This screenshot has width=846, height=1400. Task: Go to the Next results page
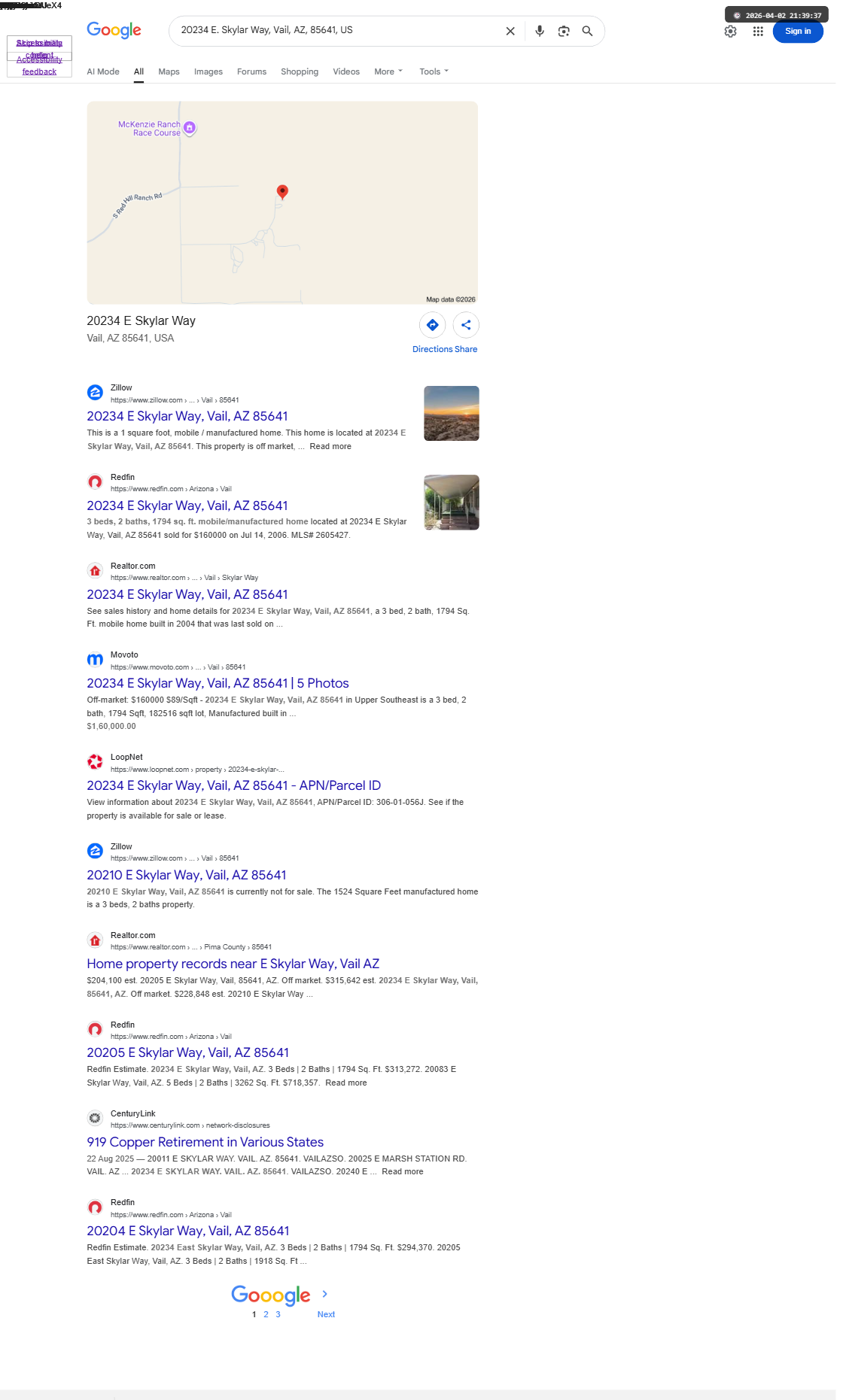point(326,1314)
